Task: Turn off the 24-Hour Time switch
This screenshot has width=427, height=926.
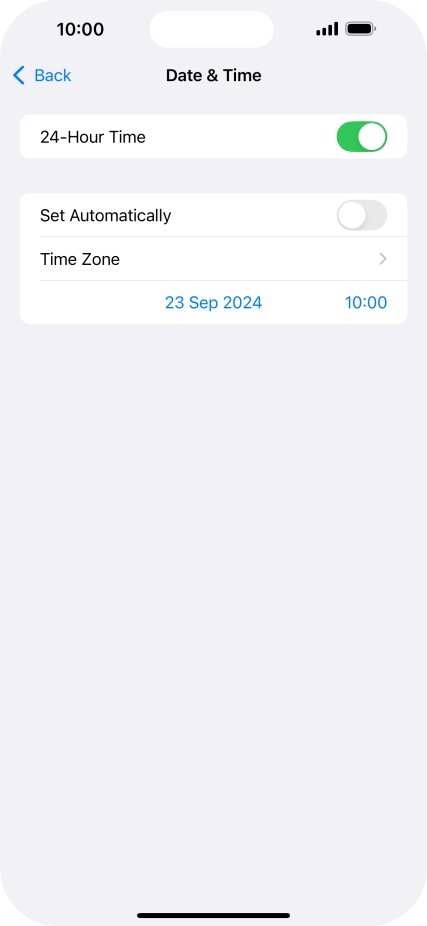Action: (x=361, y=137)
